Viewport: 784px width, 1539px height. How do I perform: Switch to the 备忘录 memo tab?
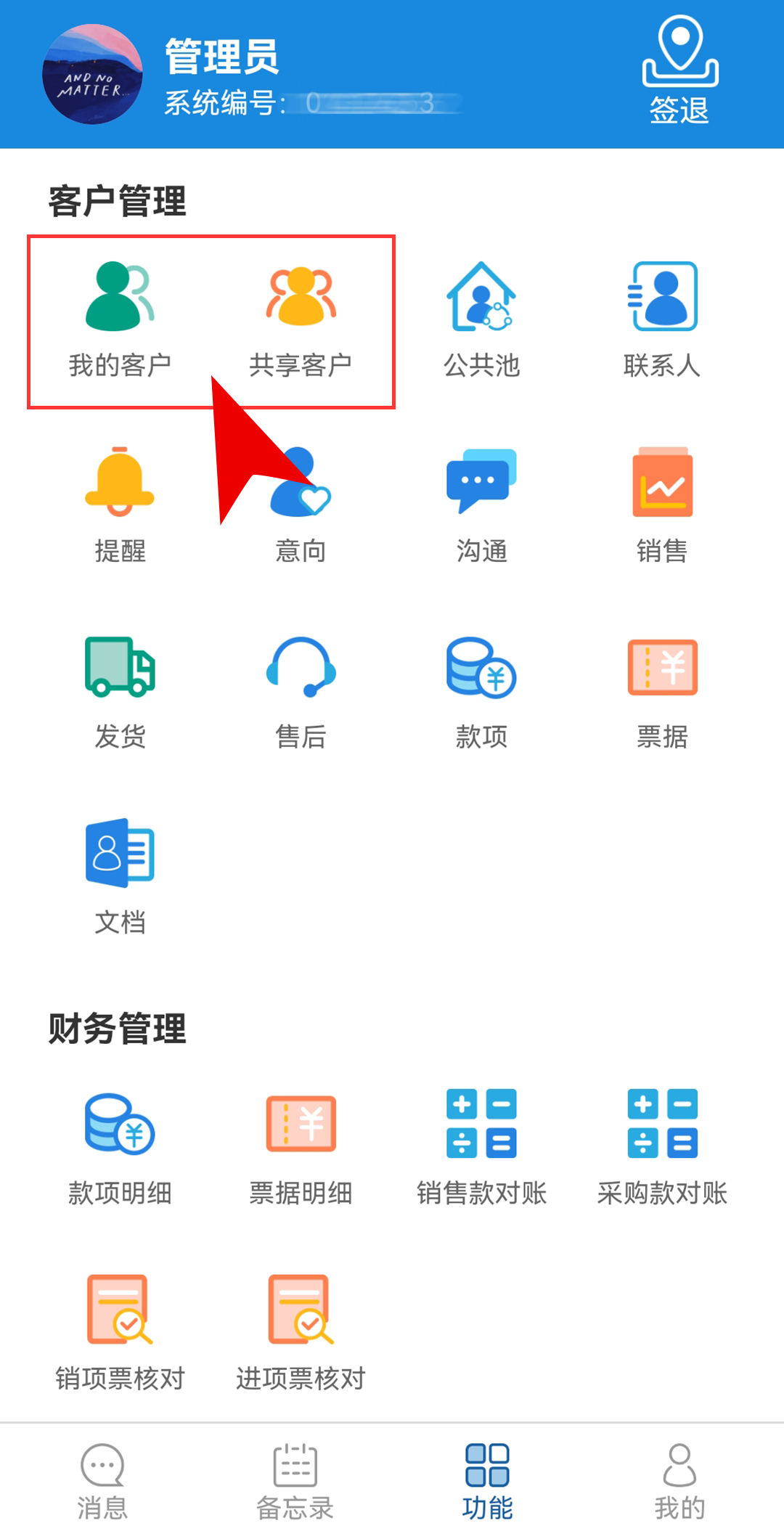pos(295,1481)
